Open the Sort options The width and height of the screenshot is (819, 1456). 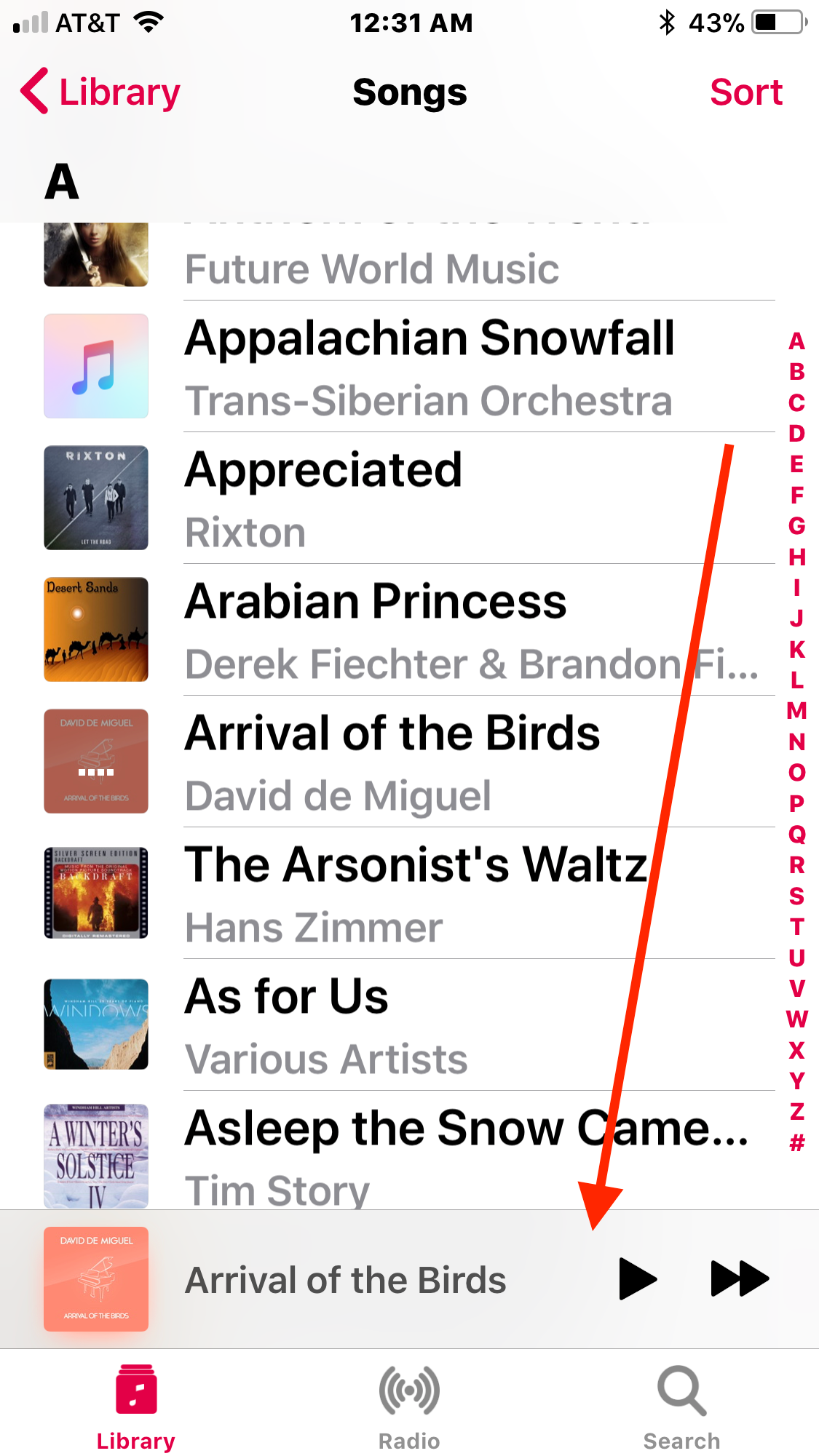(x=746, y=92)
